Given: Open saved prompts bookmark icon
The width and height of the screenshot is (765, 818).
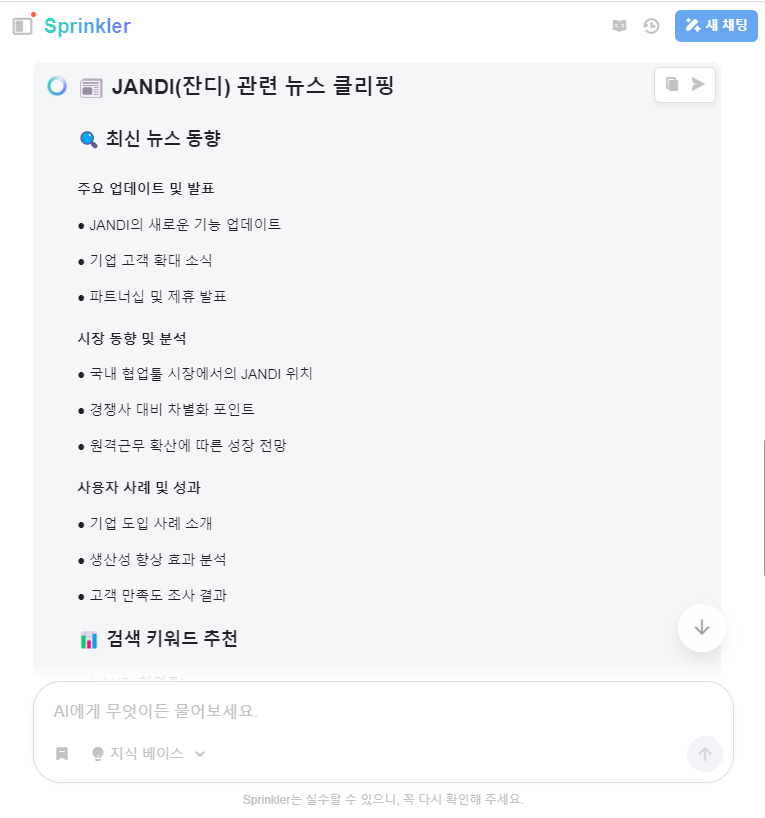Looking at the screenshot, I should (x=62, y=753).
